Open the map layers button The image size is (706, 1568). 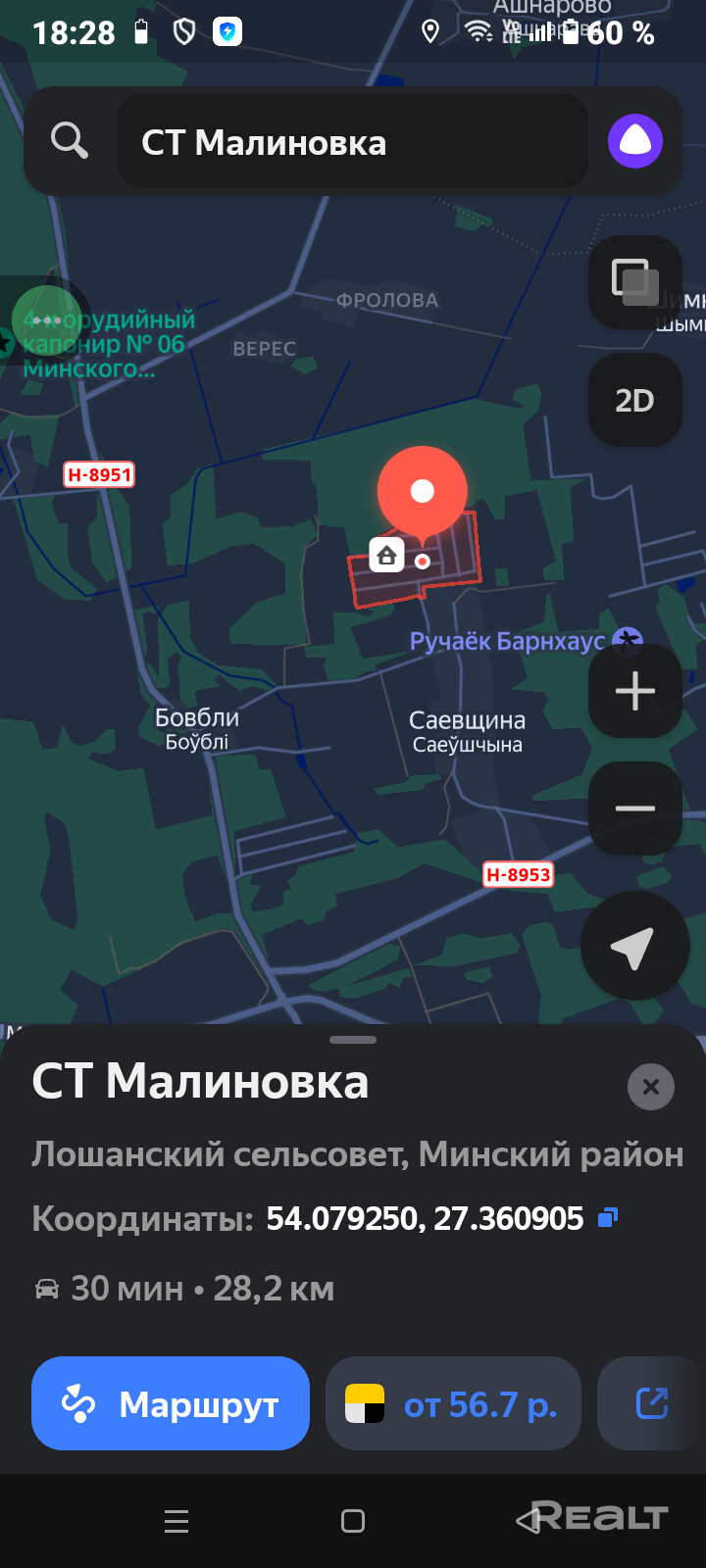pos(634,282)
